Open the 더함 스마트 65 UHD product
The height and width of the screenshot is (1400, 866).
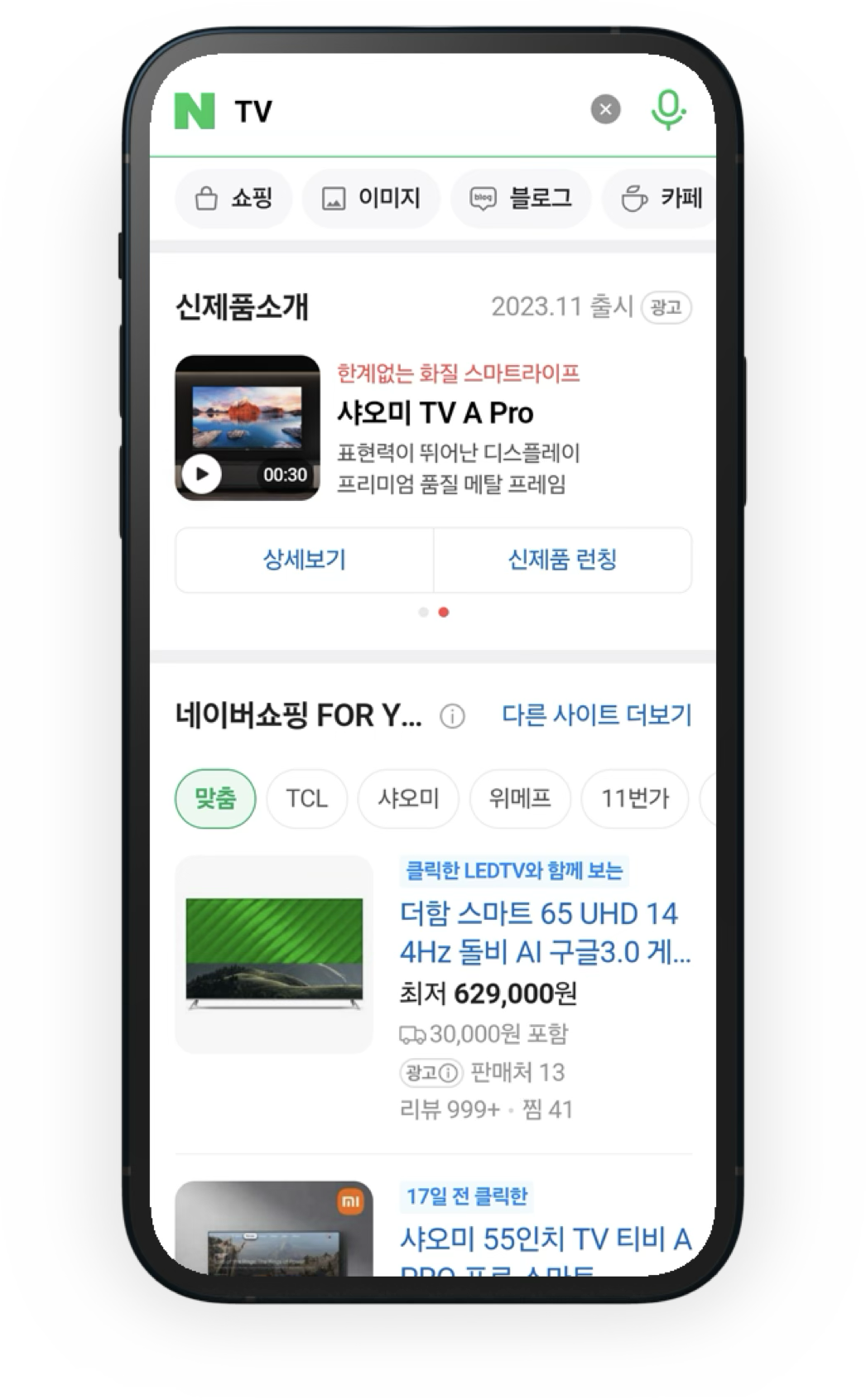[544, 932]
